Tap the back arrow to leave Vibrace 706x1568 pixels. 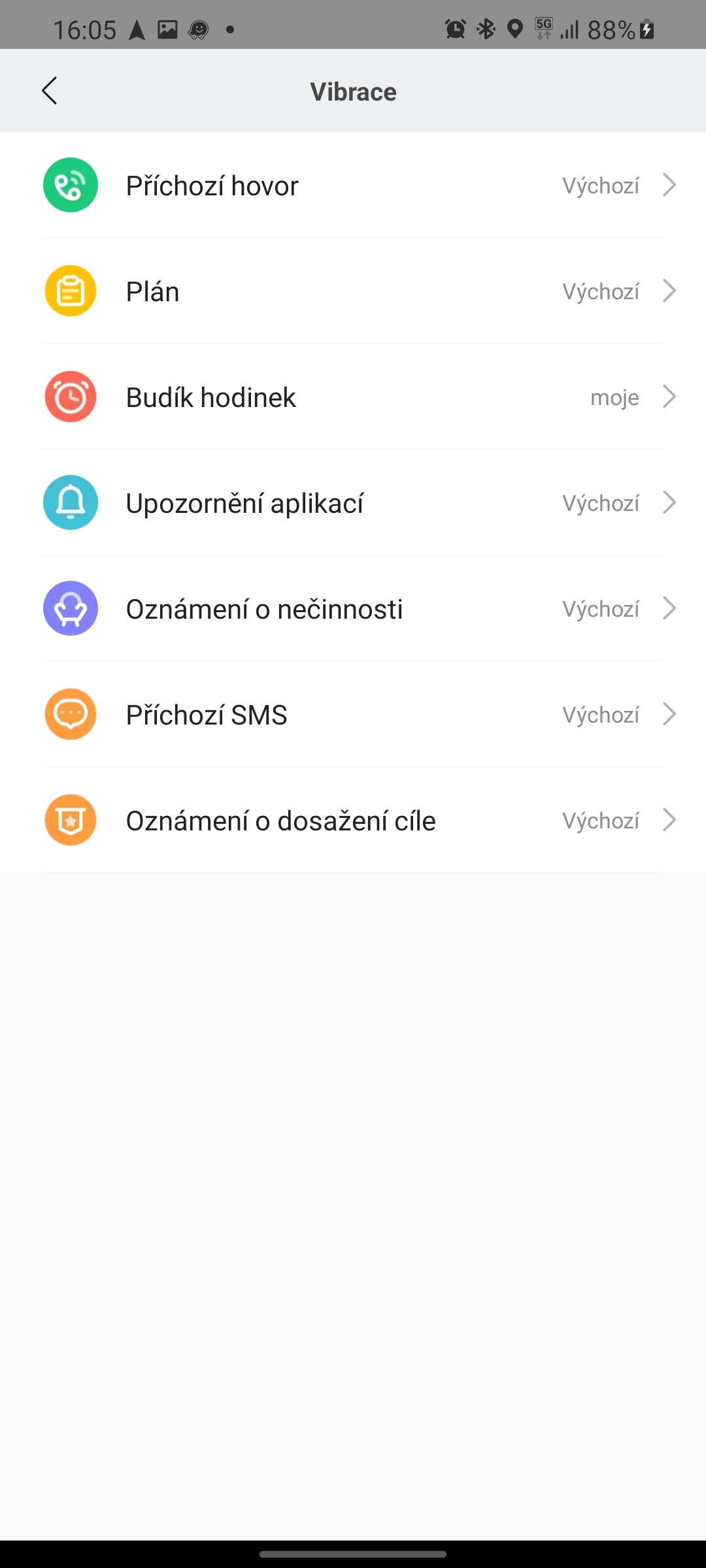point(50,91)
